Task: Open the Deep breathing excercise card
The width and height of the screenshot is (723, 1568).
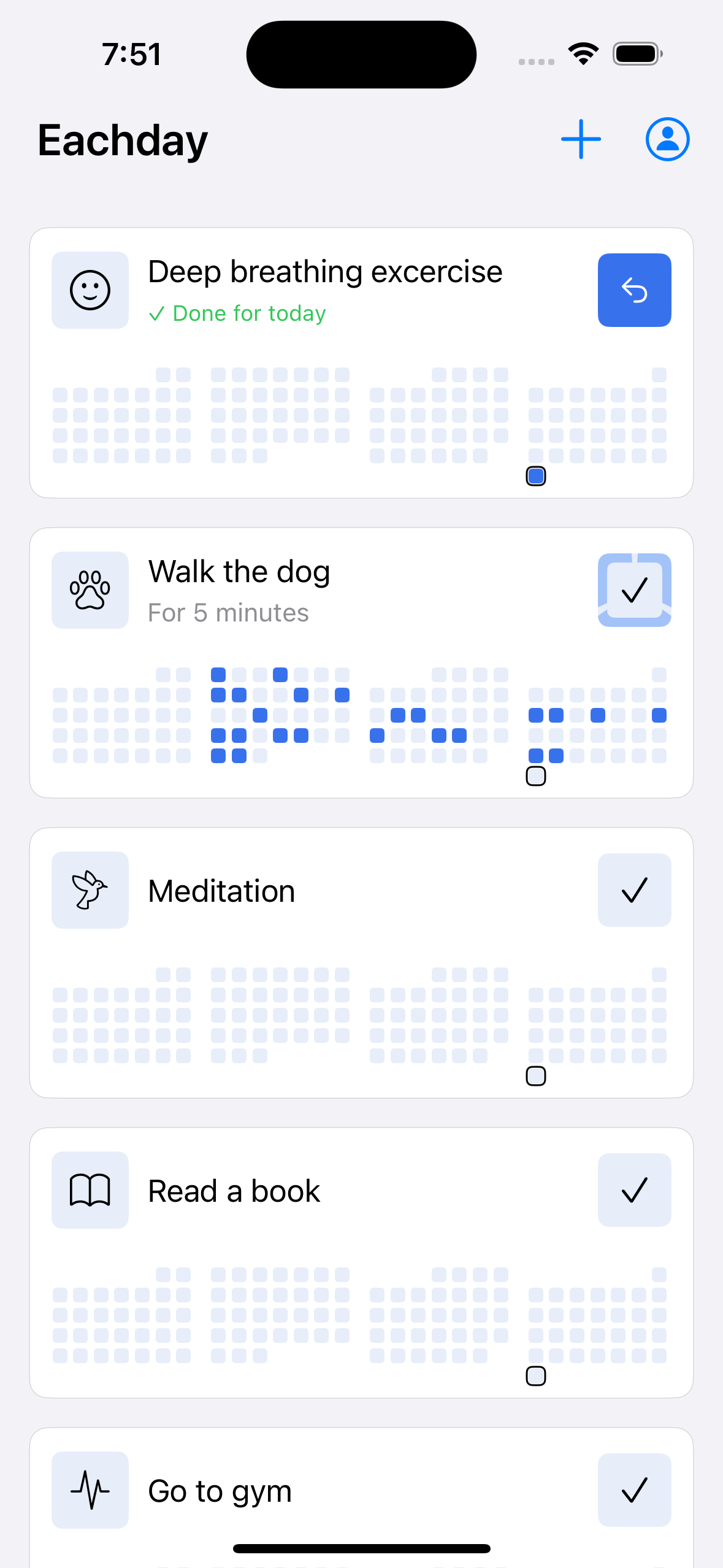Action: coord(325,272)
